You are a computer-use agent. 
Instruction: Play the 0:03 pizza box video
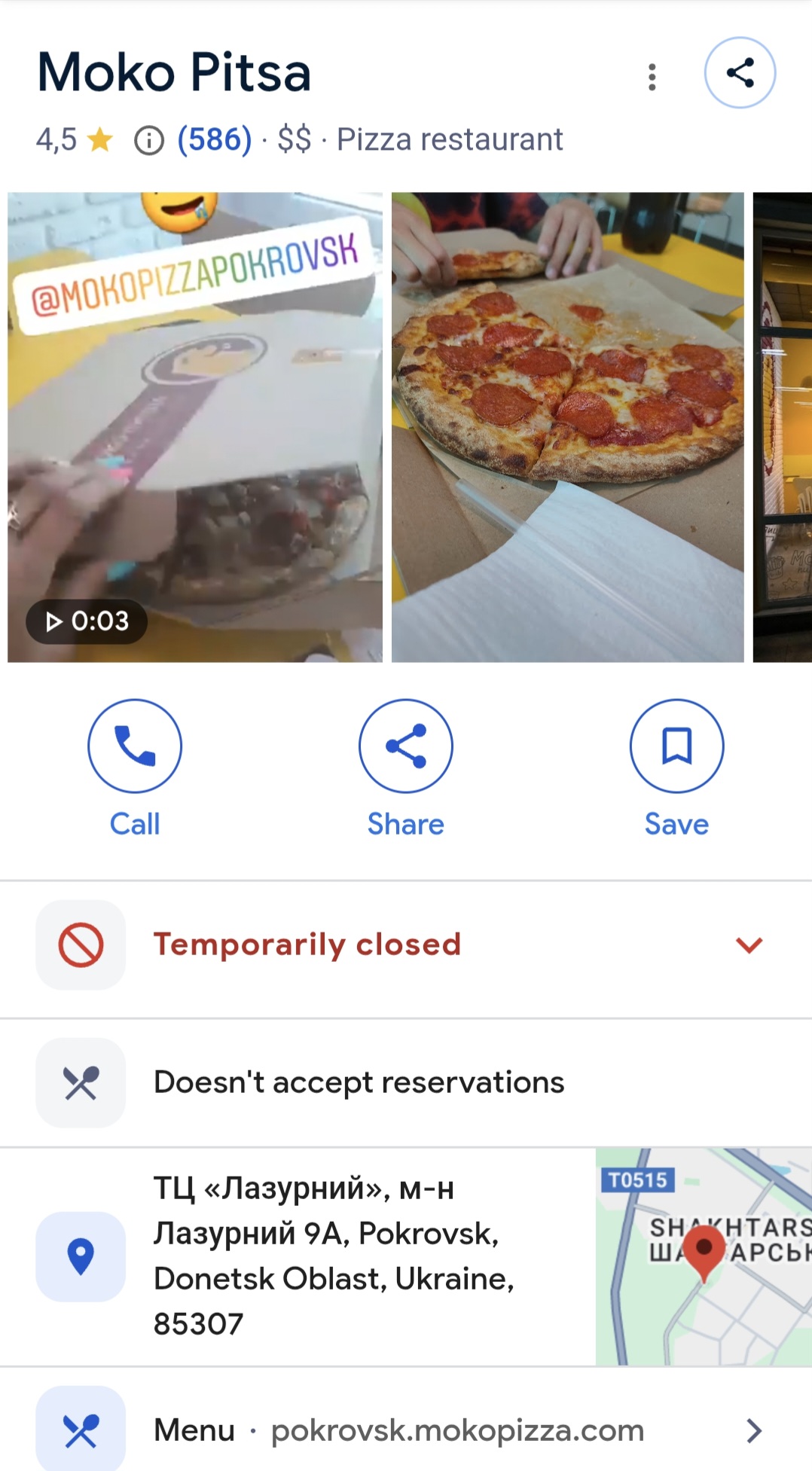point(194,427)
